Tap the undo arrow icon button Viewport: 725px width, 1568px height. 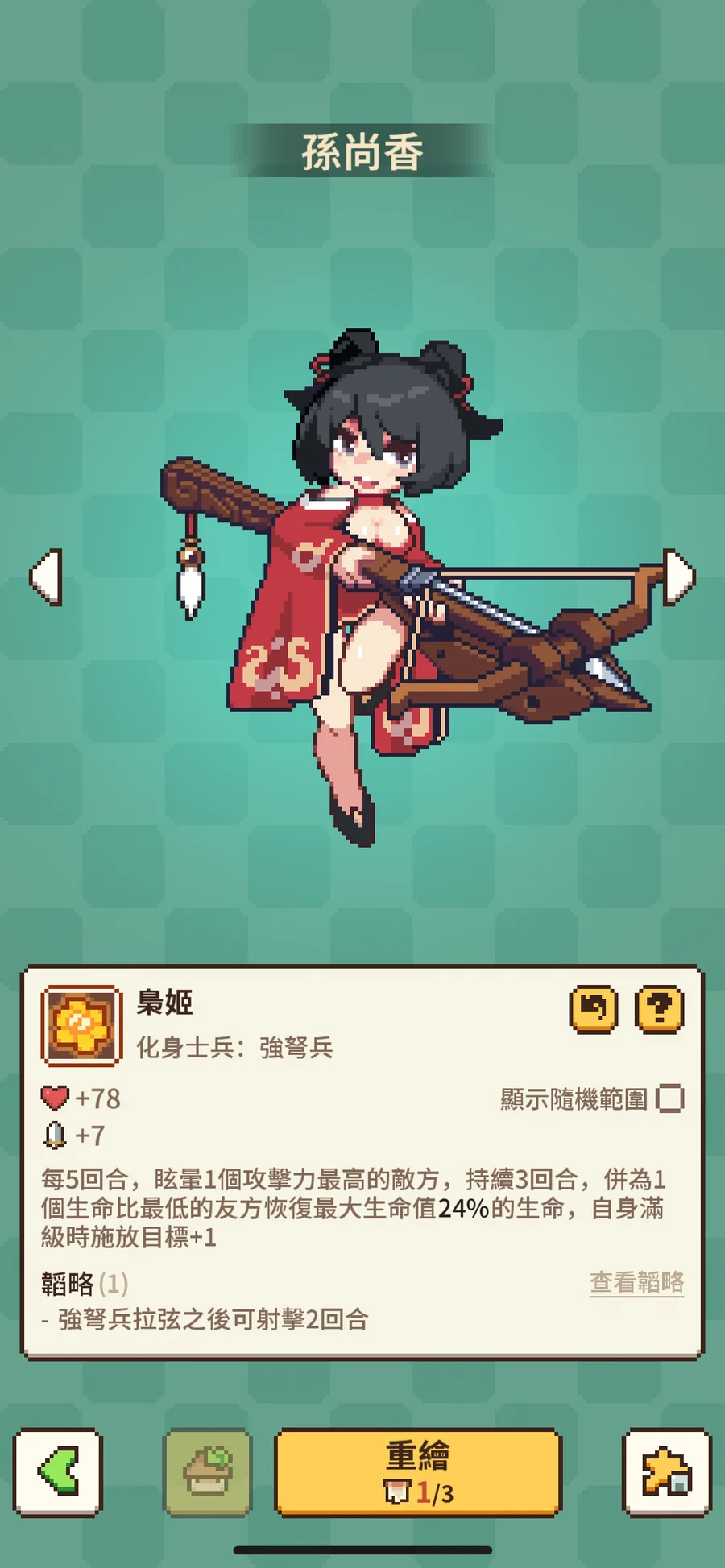point(594,1008)
